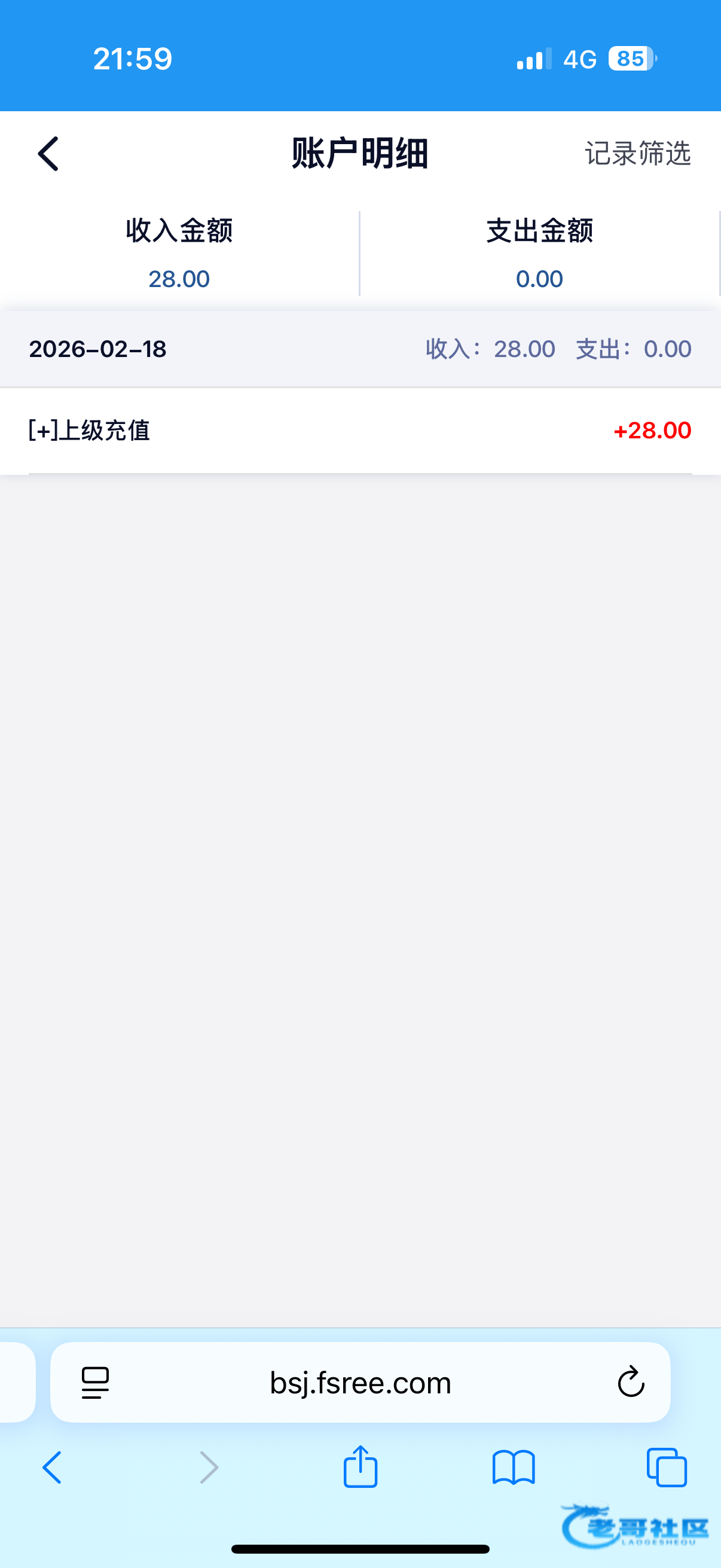This screenshot has width=721, height=1568.
Task: Share this page from Safari
Action: pyautogui.click(x=360, y=1467)
